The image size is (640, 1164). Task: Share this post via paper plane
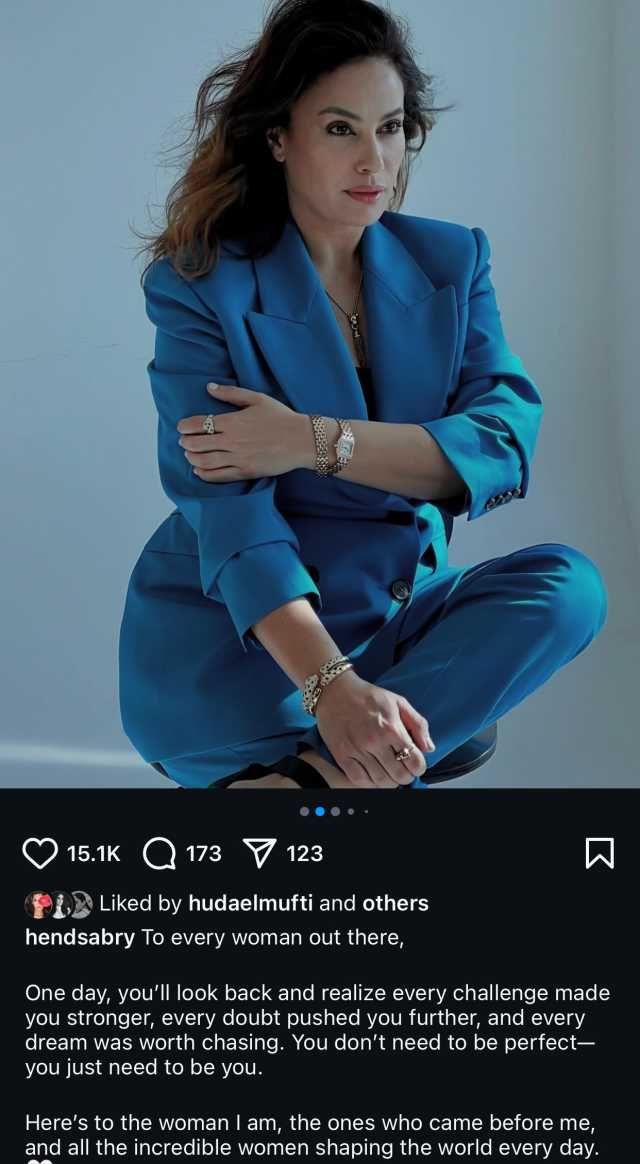click(259, 853)
